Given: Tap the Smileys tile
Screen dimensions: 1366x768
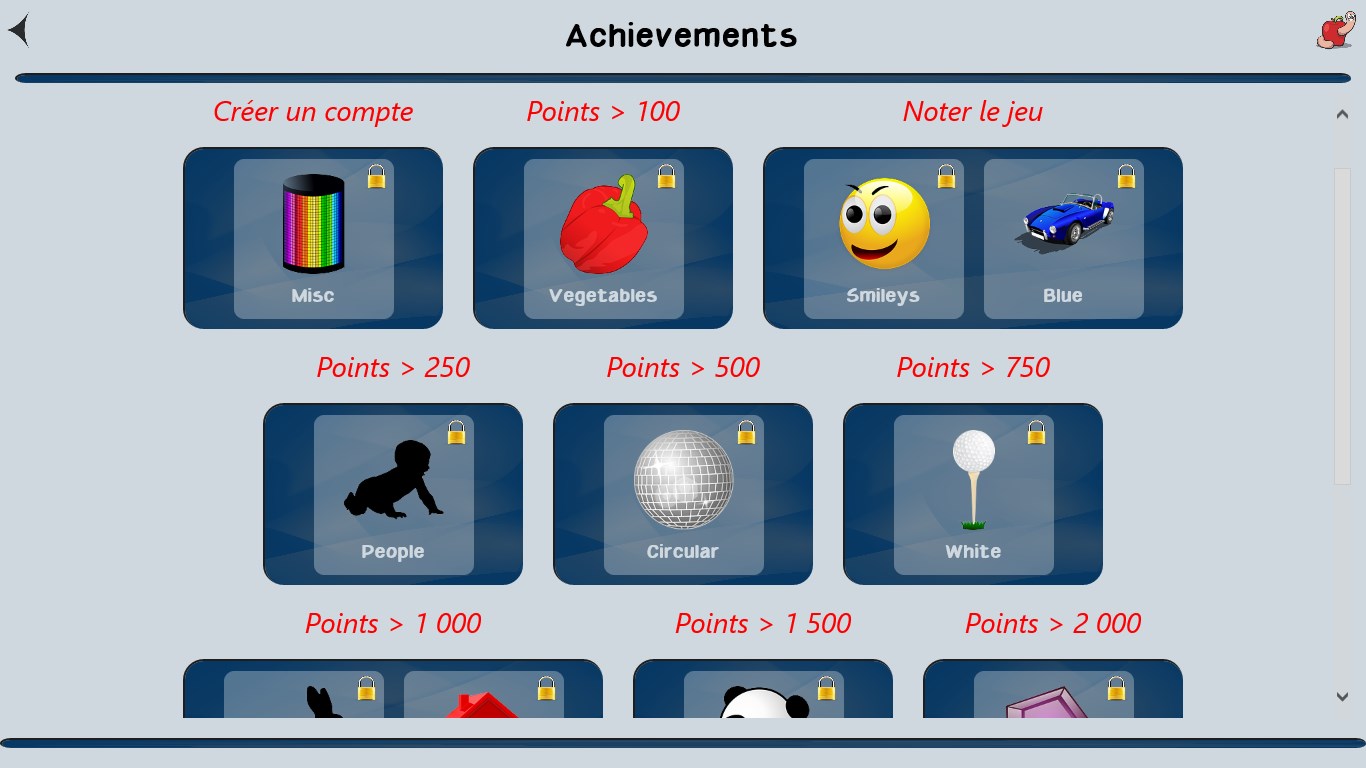Looking at the screenshot, I should click(x=883, y=238).
